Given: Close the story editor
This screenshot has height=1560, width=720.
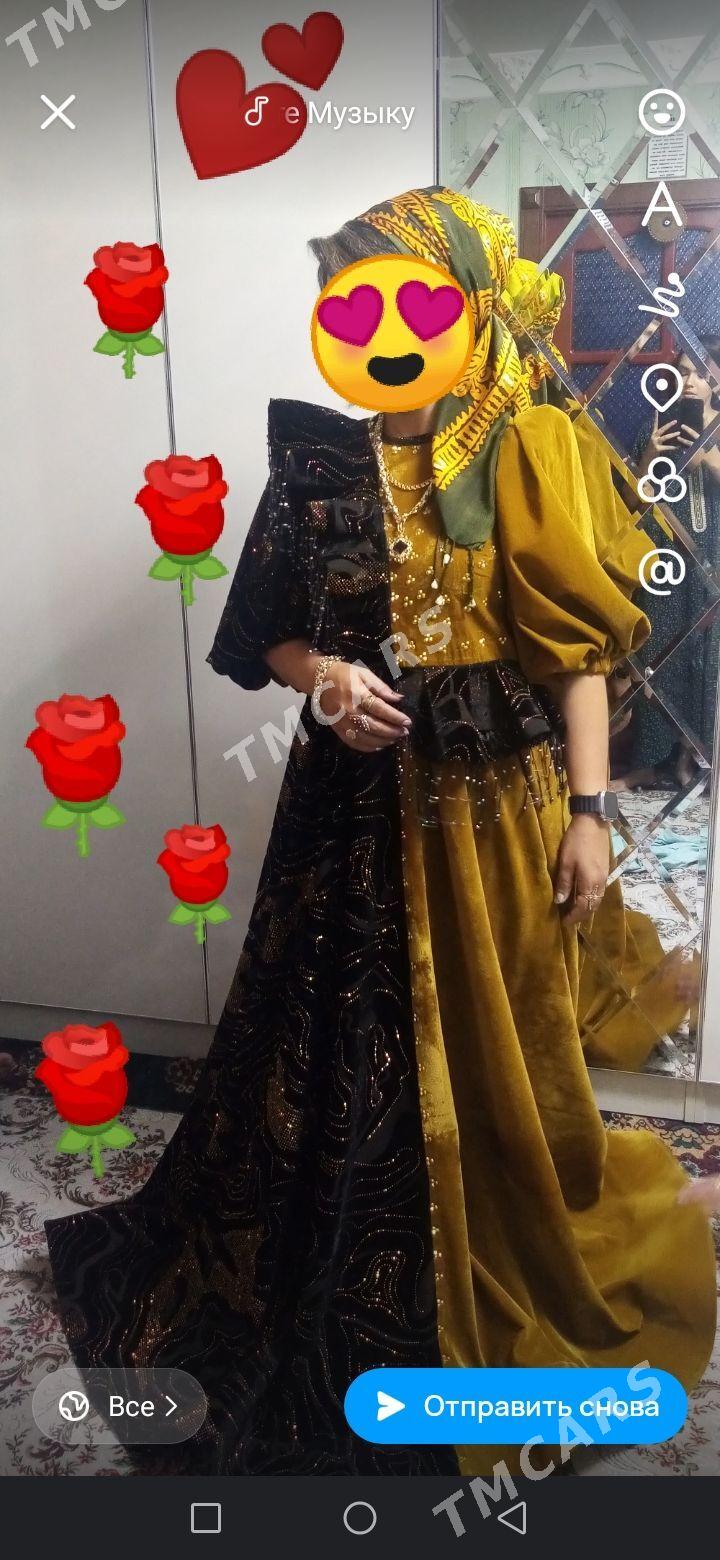Looking at the screenshot, I should 58,112.
